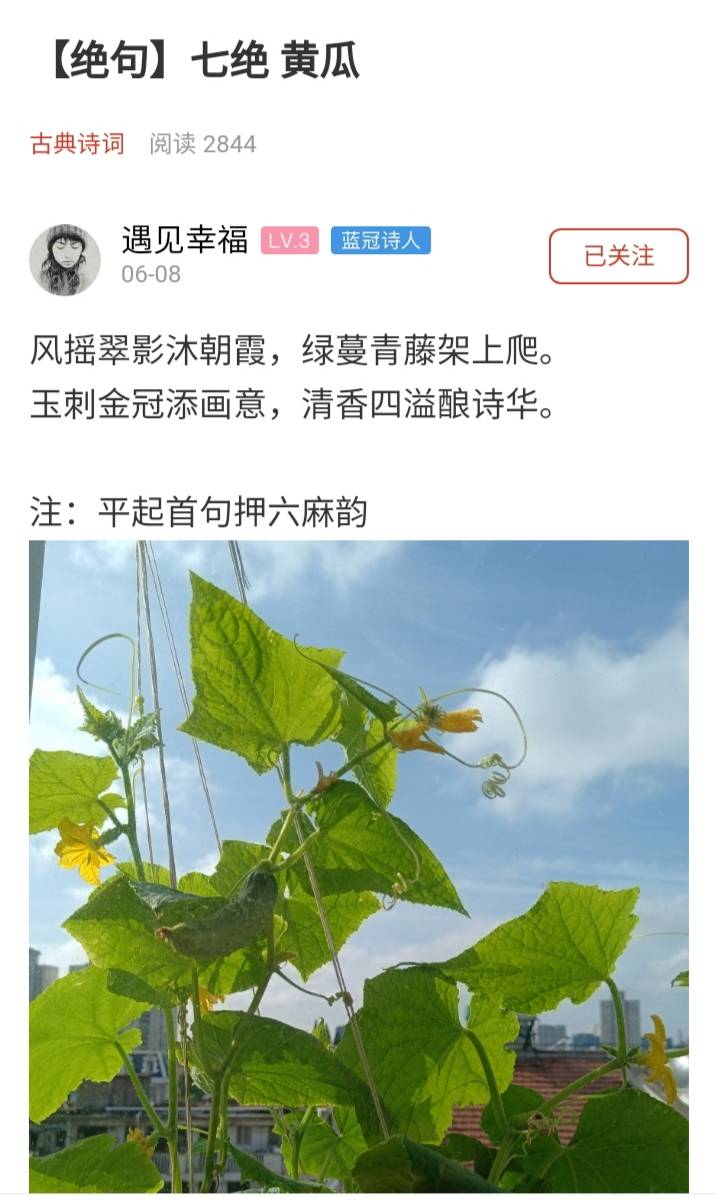Tap the author name 遇见幸福
This screenshot has height=1200, width=716.
185,240
